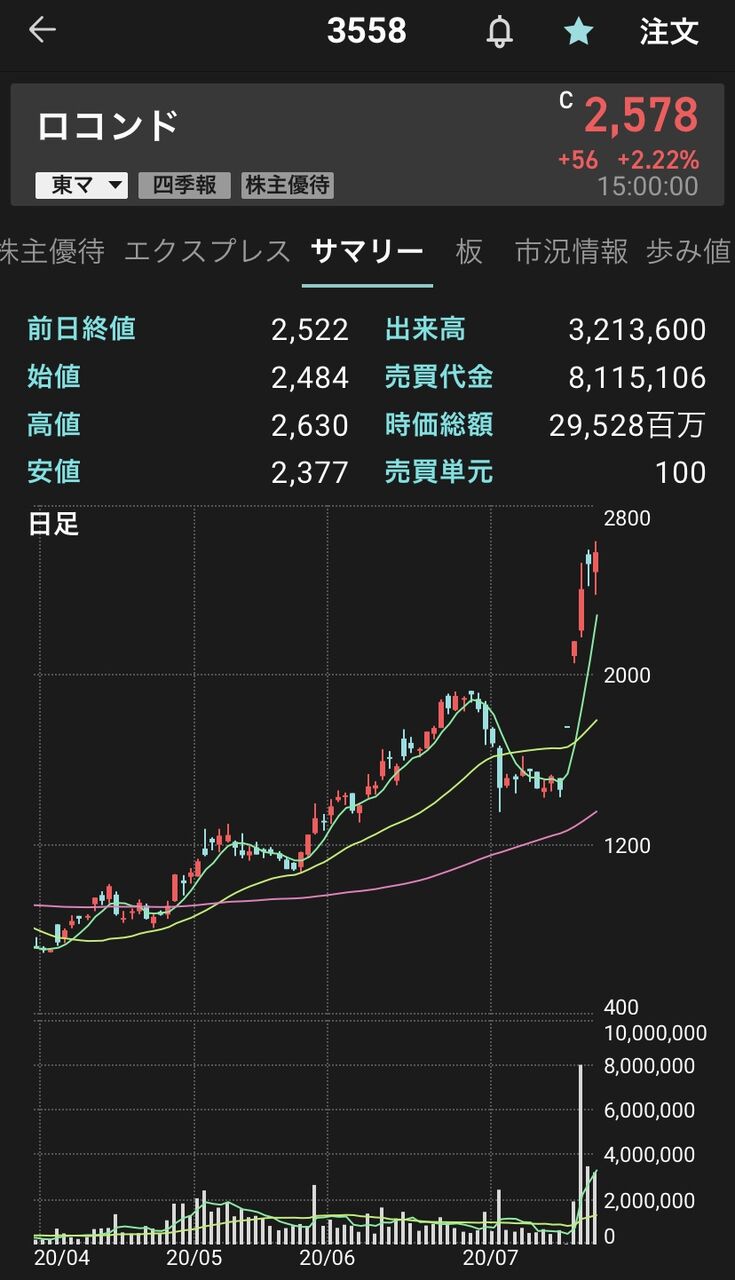The height and width of the screenshot is (1280, 735).
Task: Go back using the top-left arrow
Action: coord(42,30)
